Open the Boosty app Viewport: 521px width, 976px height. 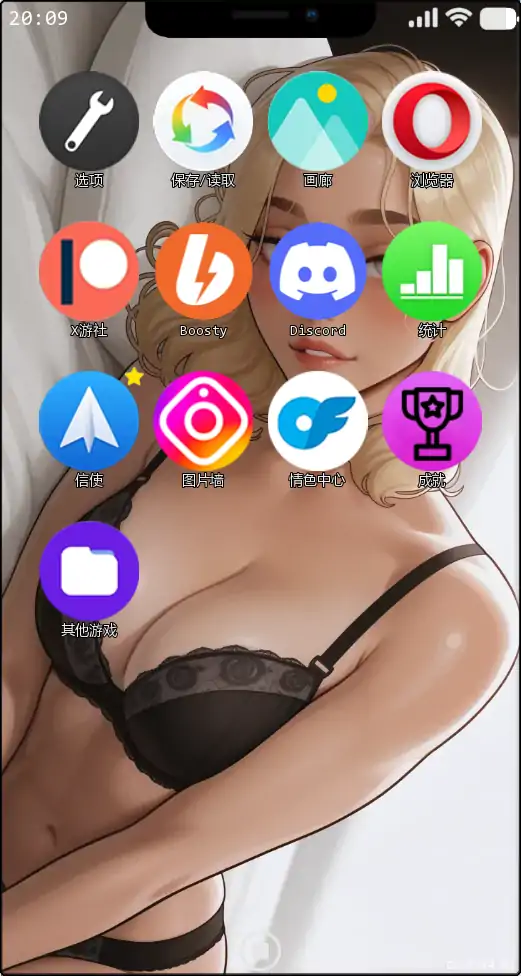tap(203, 271)
